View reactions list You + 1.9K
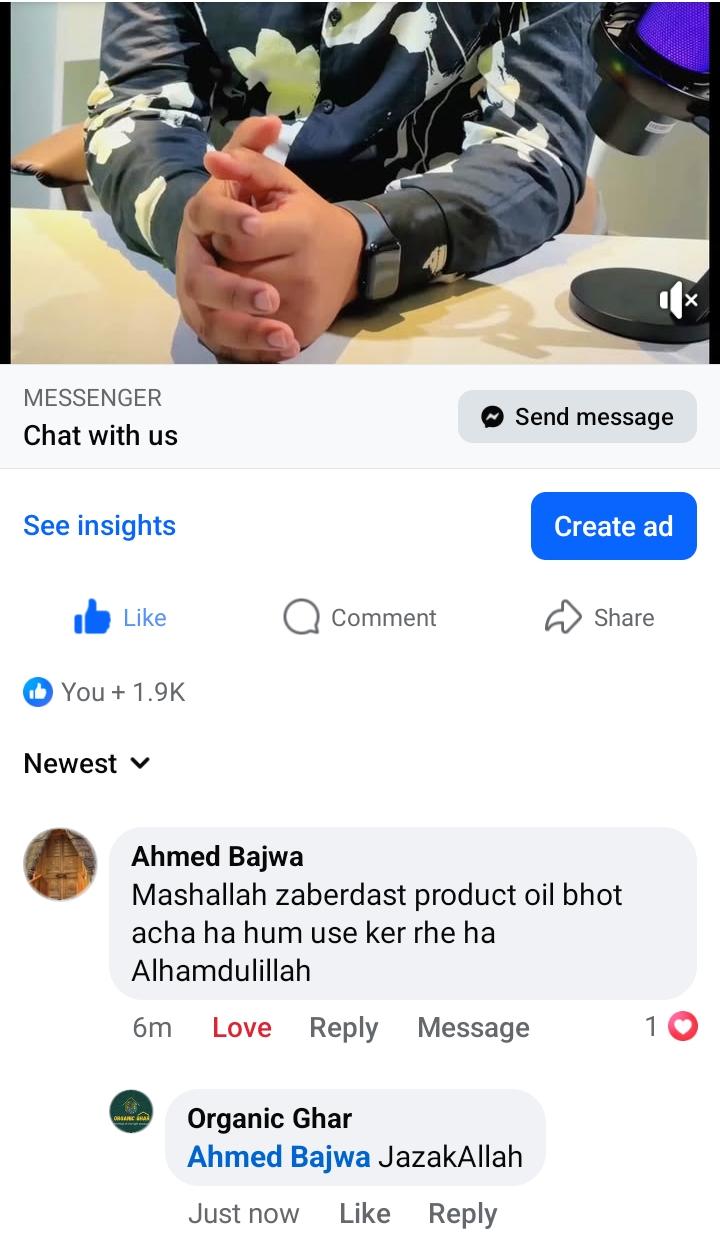The image size is (720, 1244). pos(105,692)
